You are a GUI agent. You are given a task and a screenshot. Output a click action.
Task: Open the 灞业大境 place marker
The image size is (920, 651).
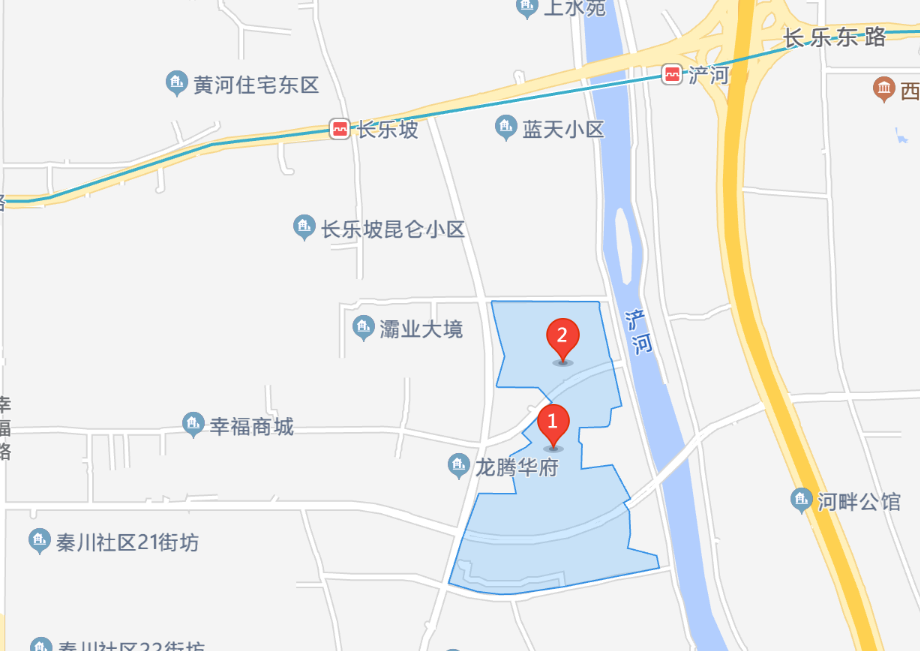click(364, 327)
